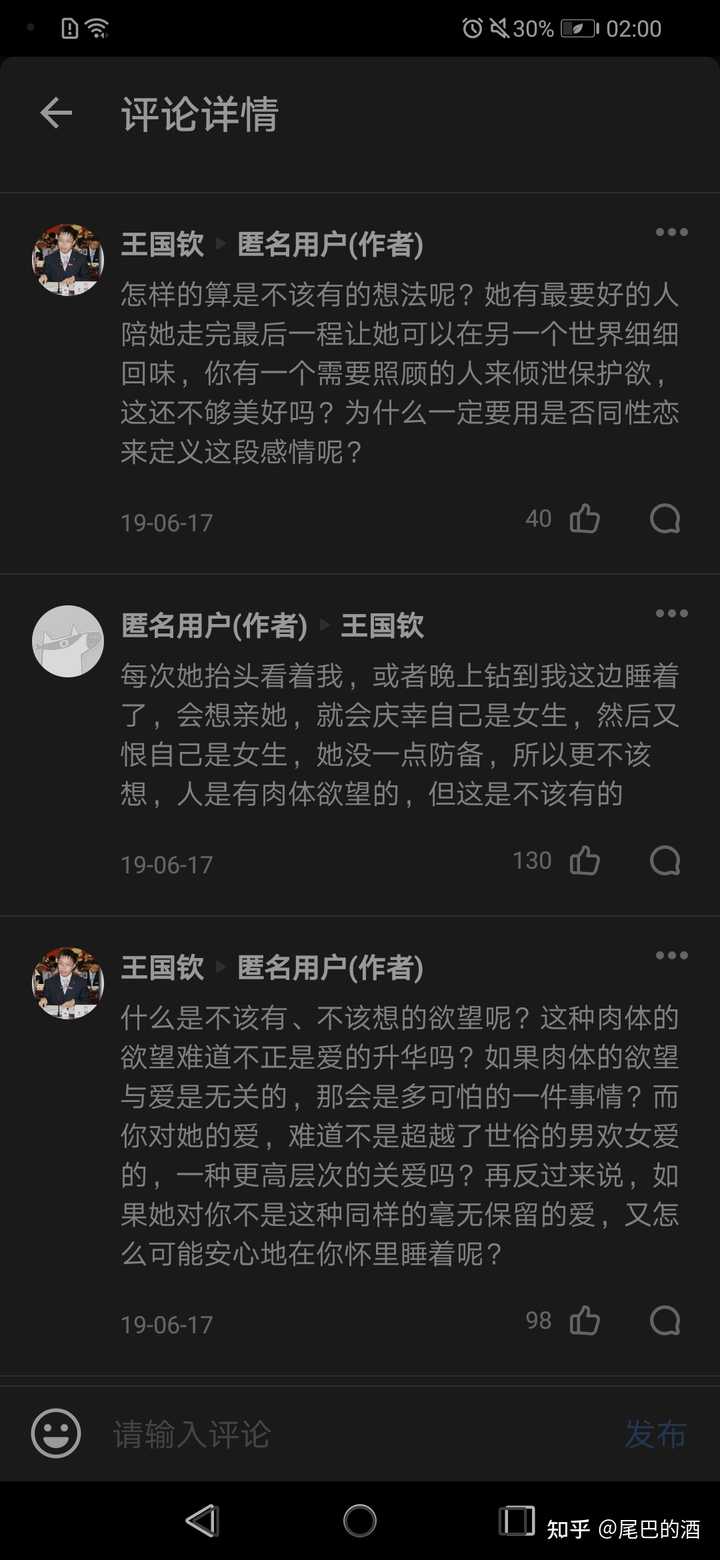Tap 发布 to post the comment
This screenshot has height=1560, width=720.
655,1434
